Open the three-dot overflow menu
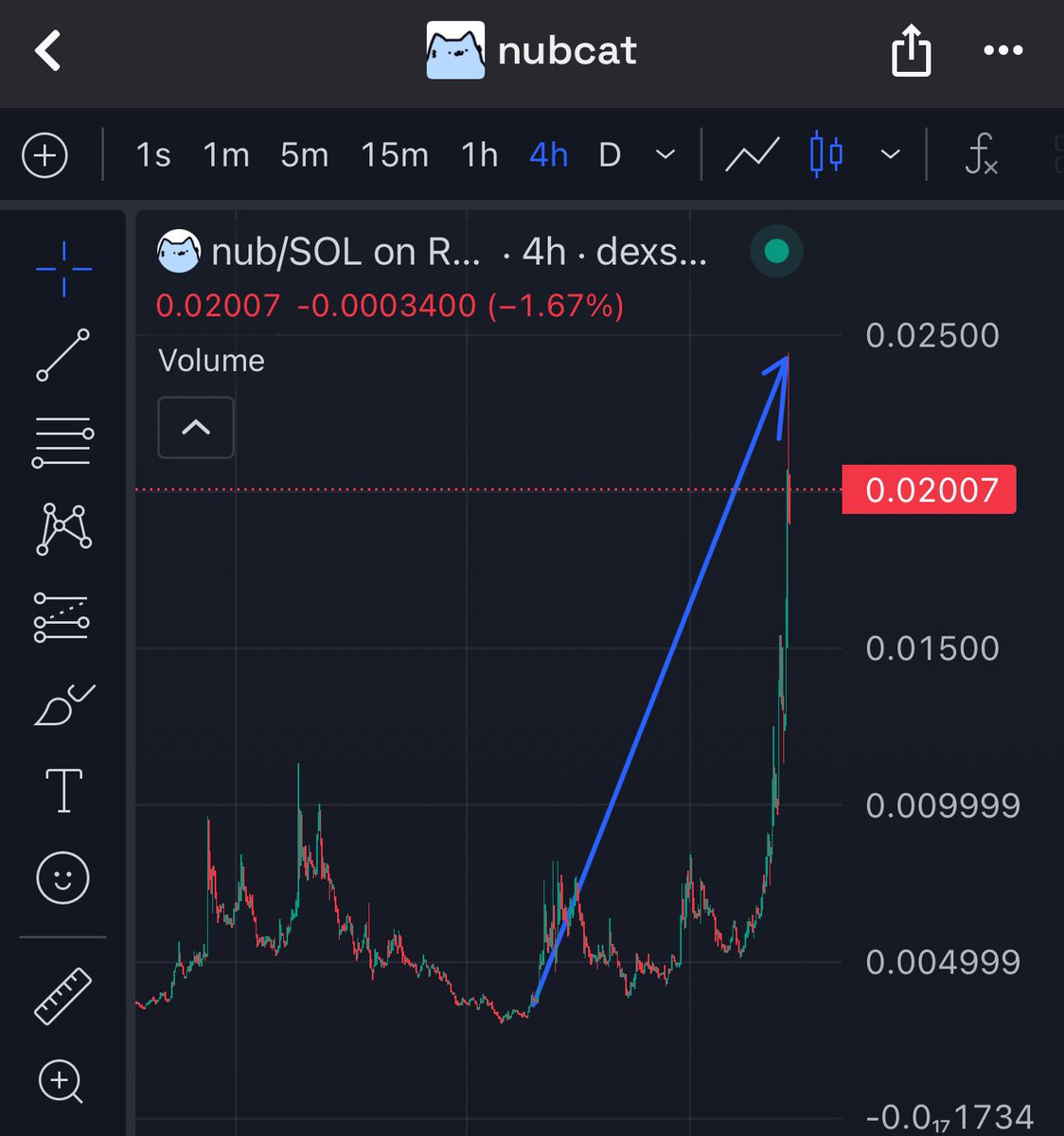 pos(1003,51)
